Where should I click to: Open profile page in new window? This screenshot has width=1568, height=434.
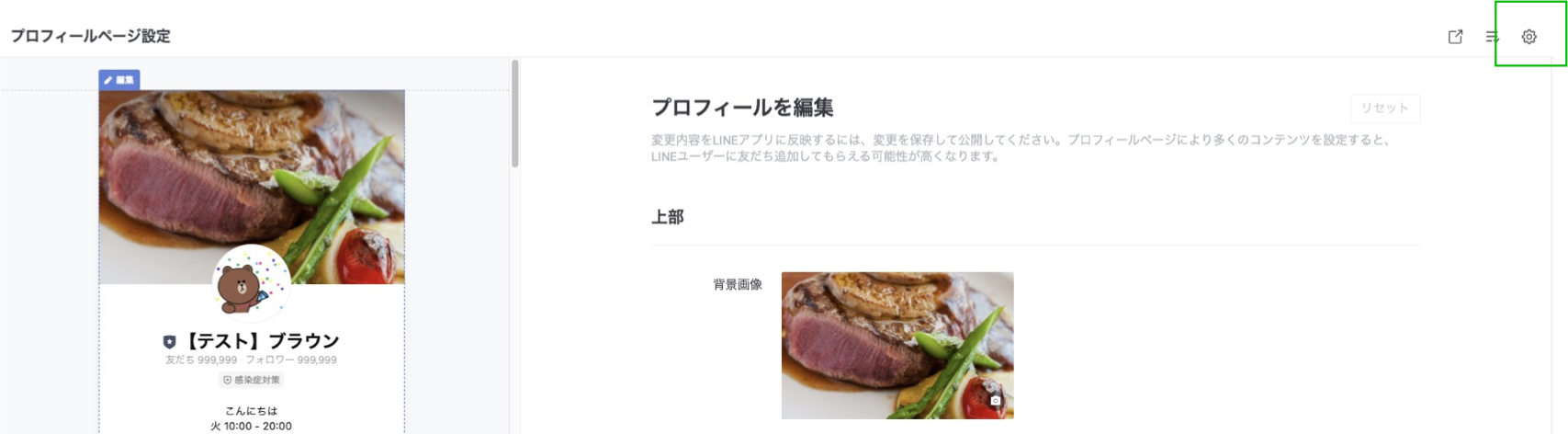[1455, 37]
